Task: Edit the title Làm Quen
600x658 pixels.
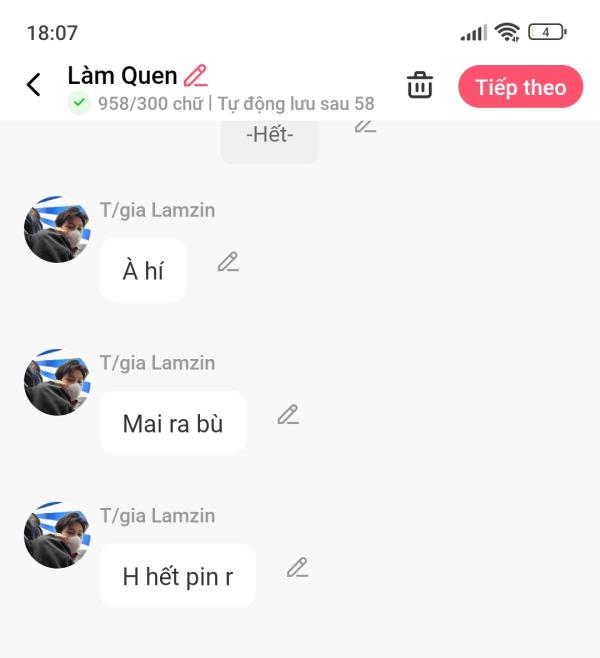Action: [196, 75]
